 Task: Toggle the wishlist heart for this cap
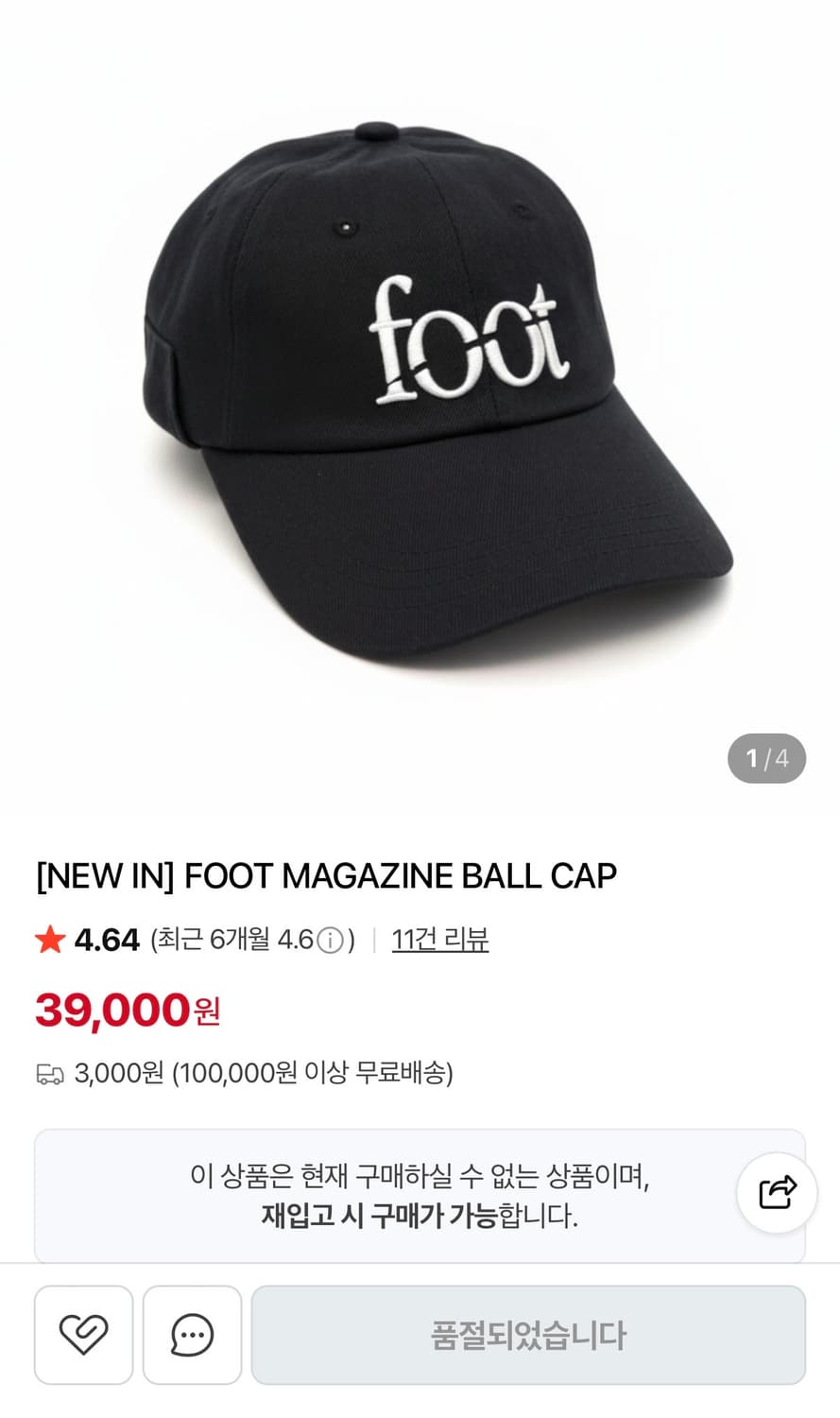(x=82, y=1336)
